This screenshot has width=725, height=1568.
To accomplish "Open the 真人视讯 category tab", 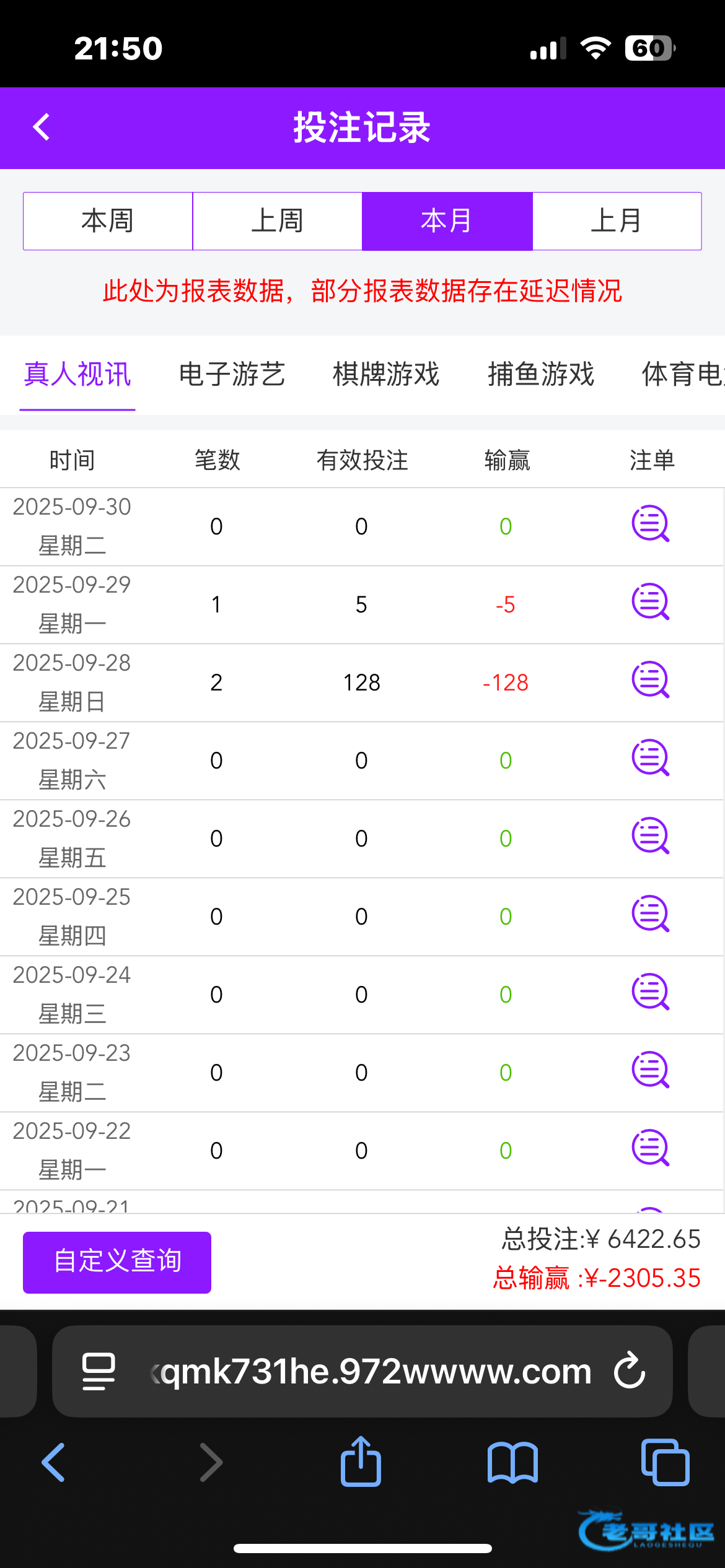I will pos(77,374).
